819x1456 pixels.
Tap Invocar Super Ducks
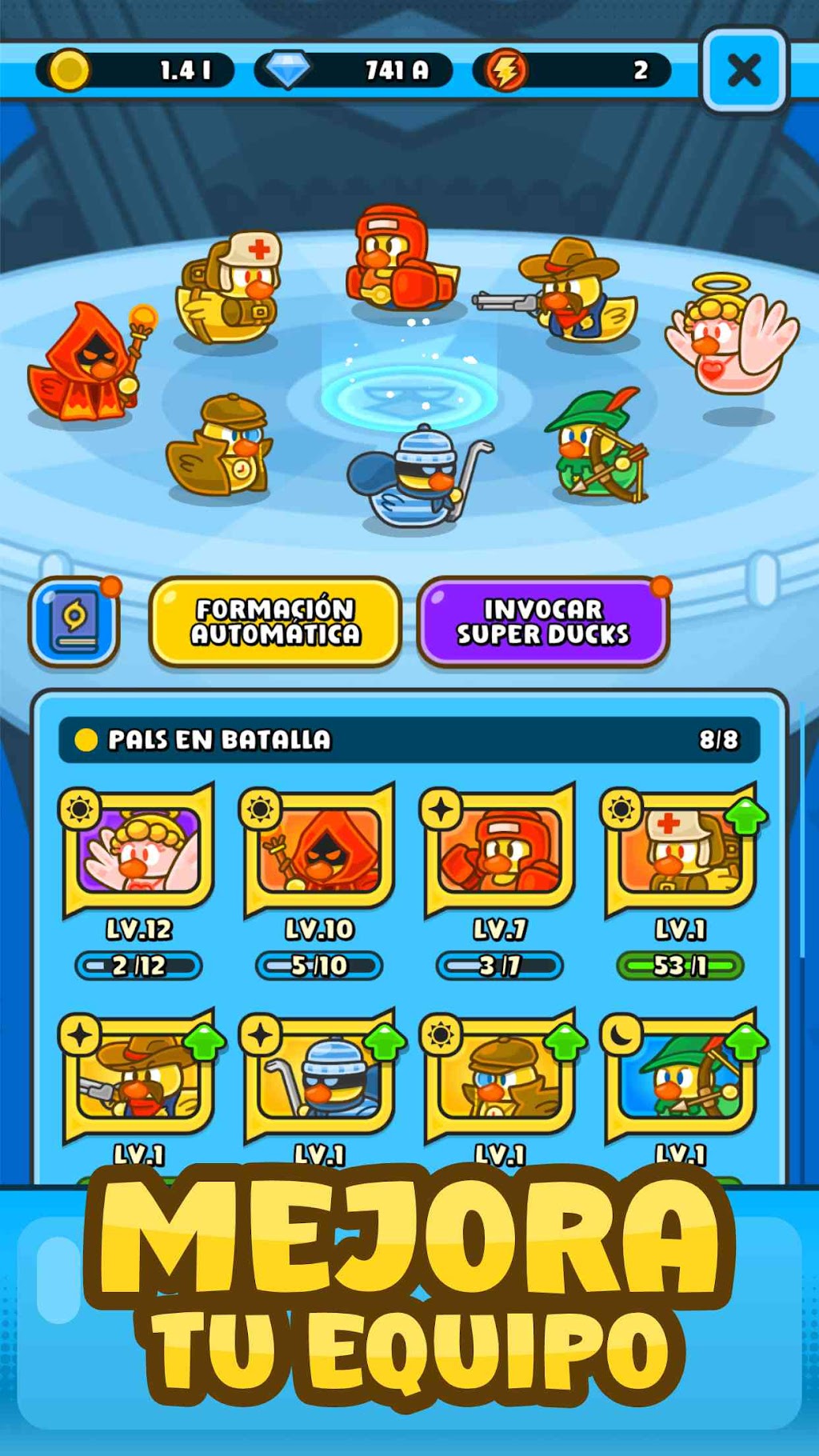click(x=543, y=622)
